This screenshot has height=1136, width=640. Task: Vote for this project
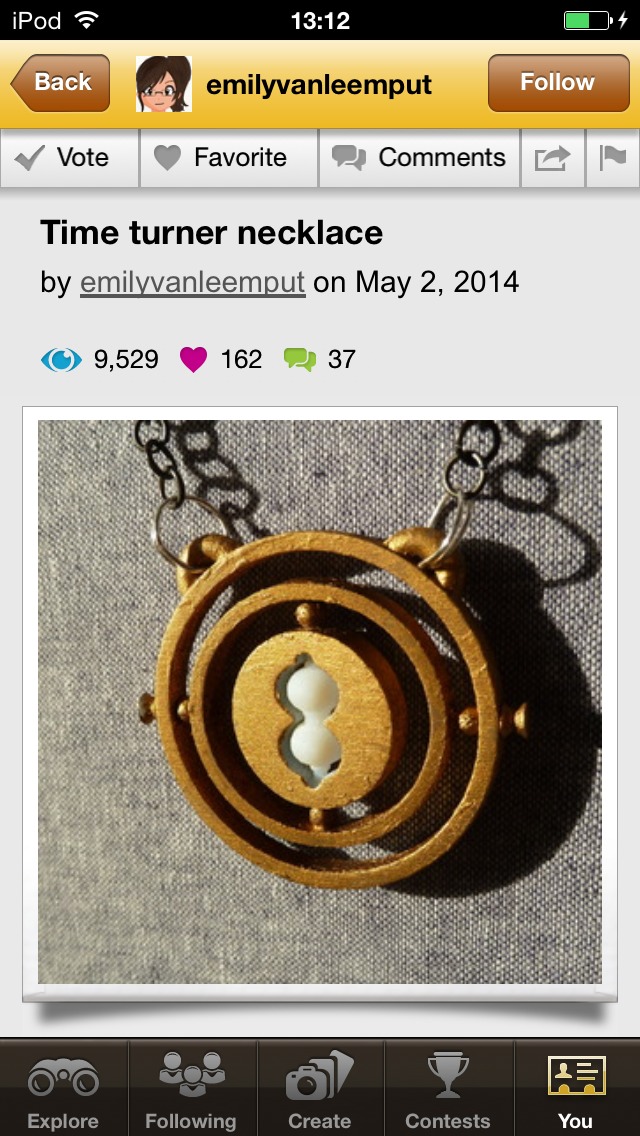69,158
